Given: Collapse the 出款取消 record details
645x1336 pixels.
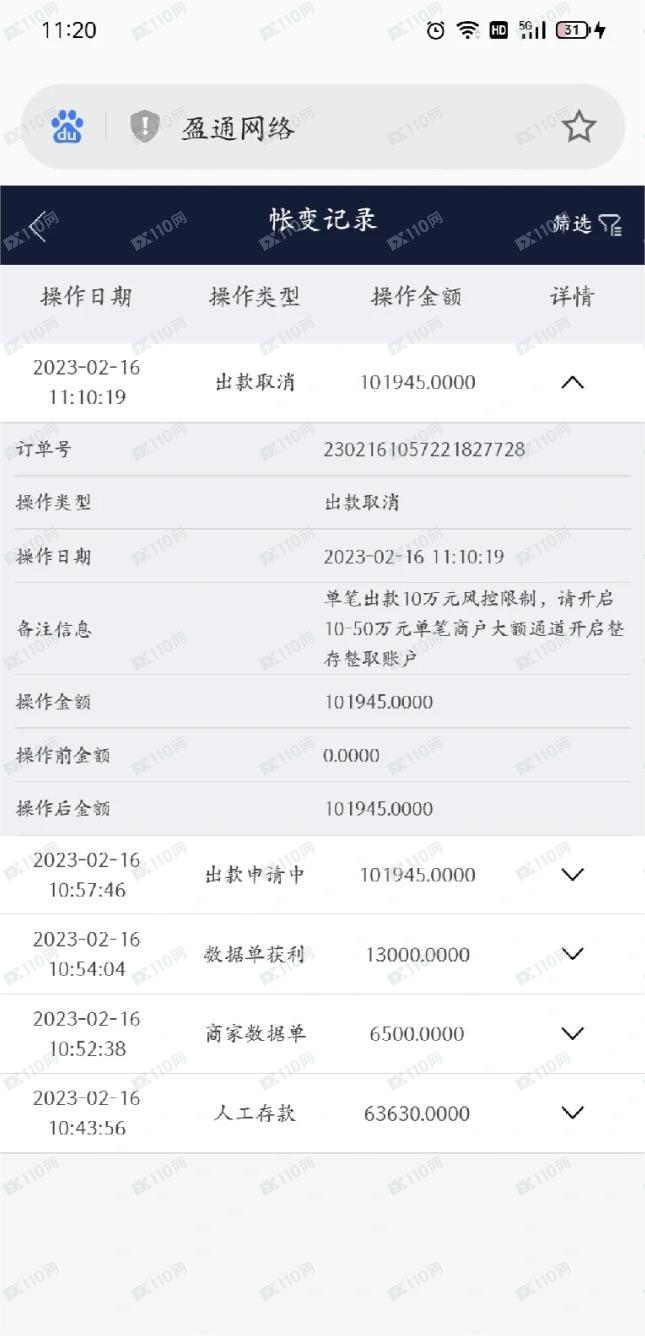Looking at the screenshot, I should [x=572, y=382].
